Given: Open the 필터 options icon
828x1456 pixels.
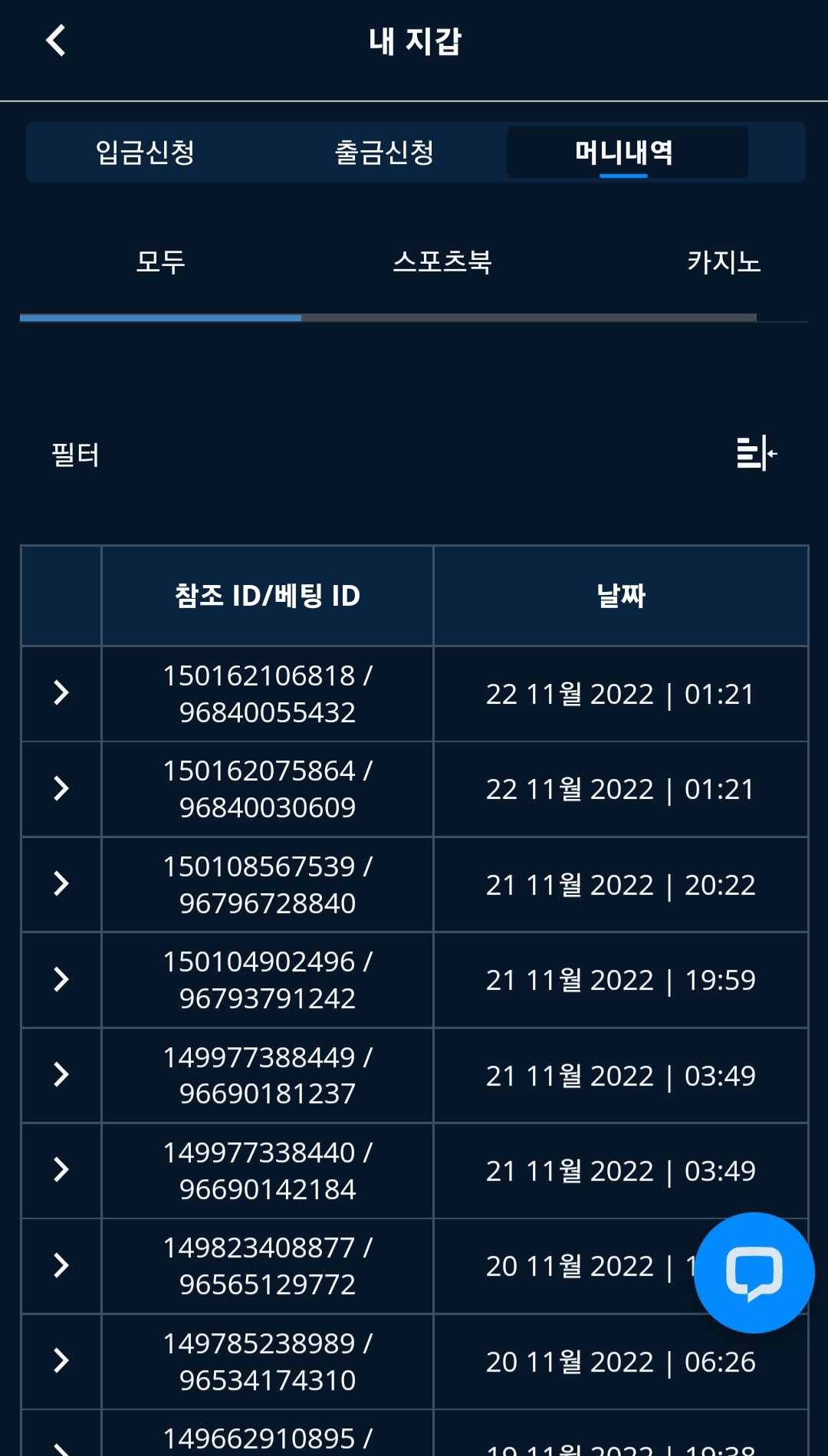Looking at the screenshot, I should [757, 453].
